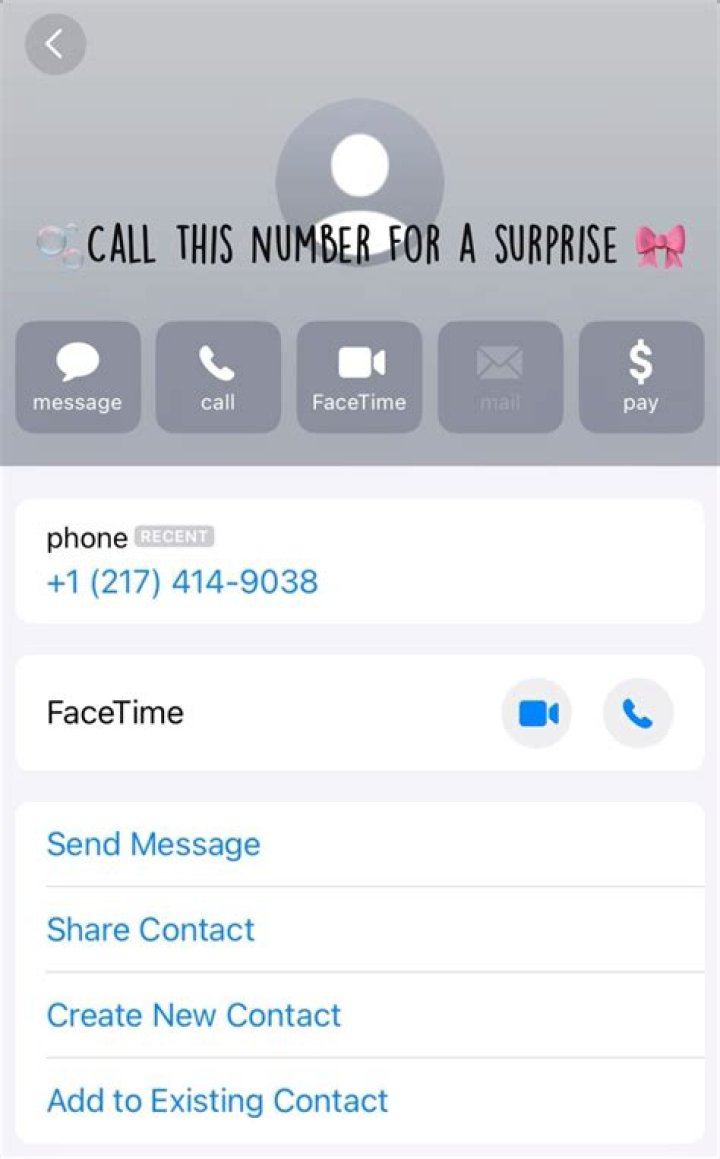Tap the blue phone handset icon beside FaceTime
Screen dimensions: 720x1159
tap(637, 712)
